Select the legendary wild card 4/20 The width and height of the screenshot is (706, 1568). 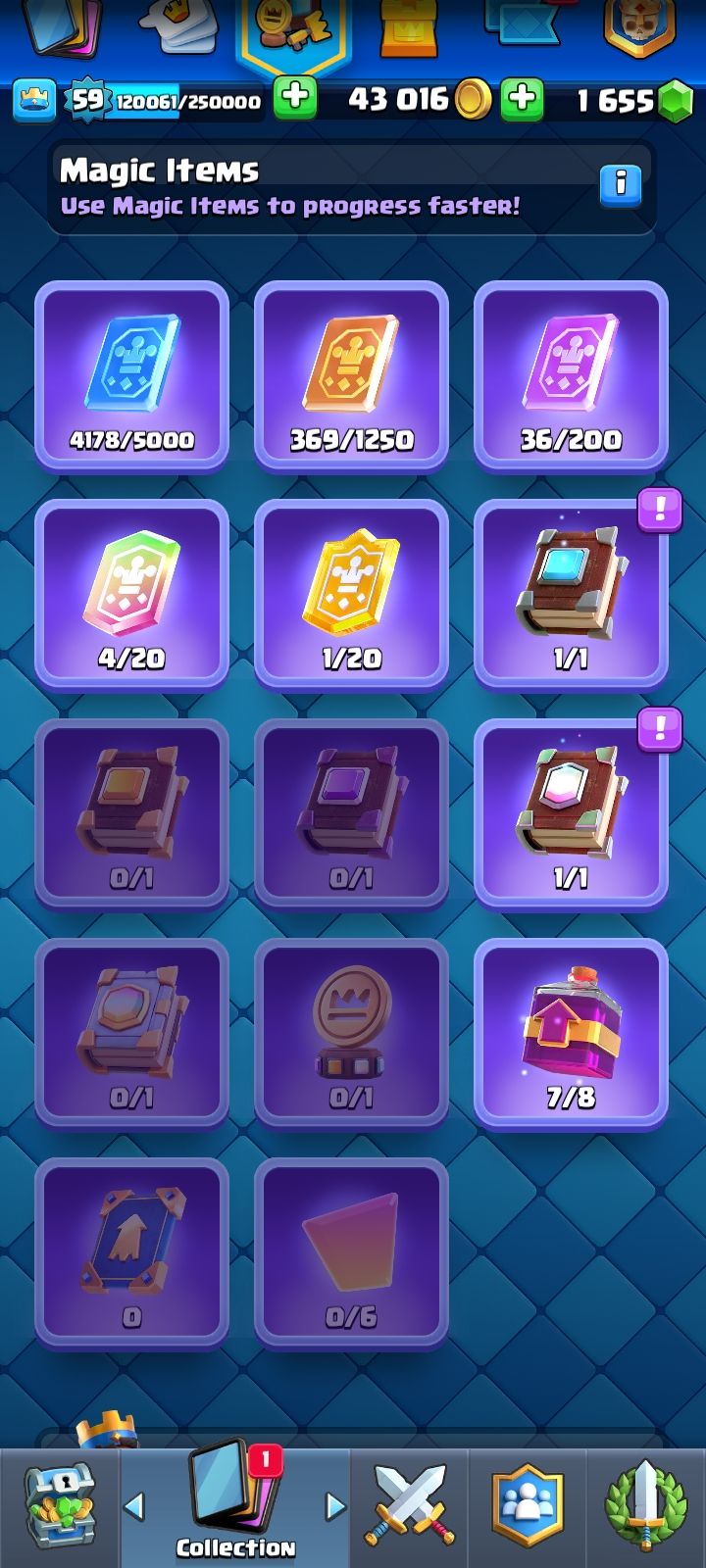coord(131,595)
